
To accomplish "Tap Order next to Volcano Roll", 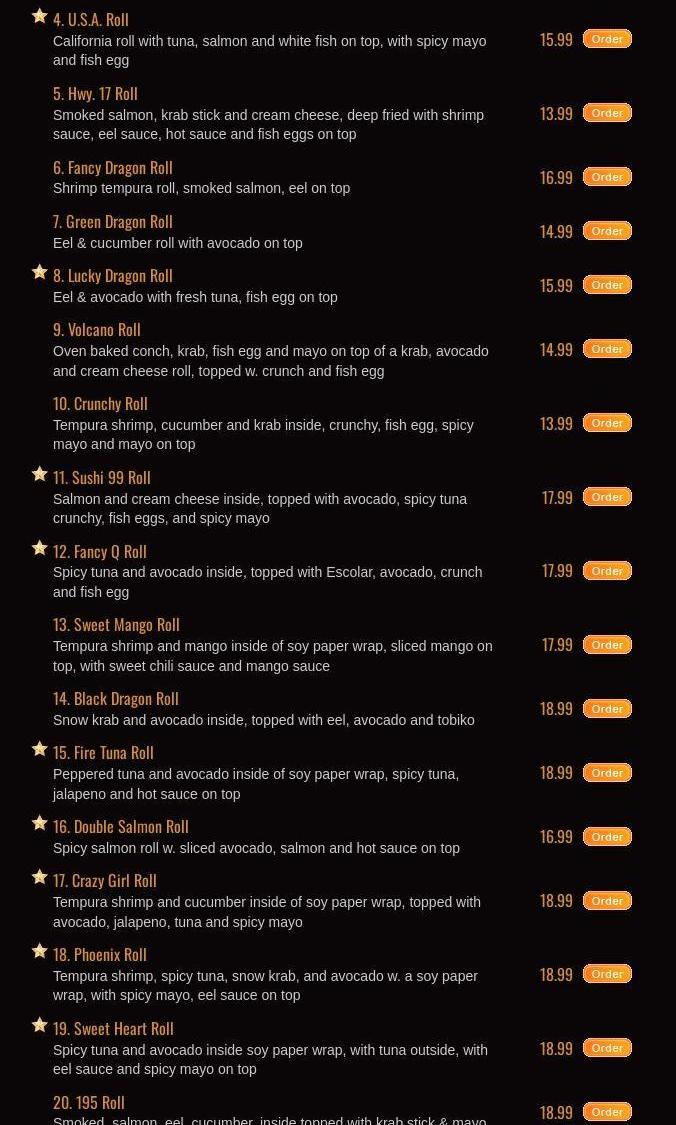I will tap(607, 349).
